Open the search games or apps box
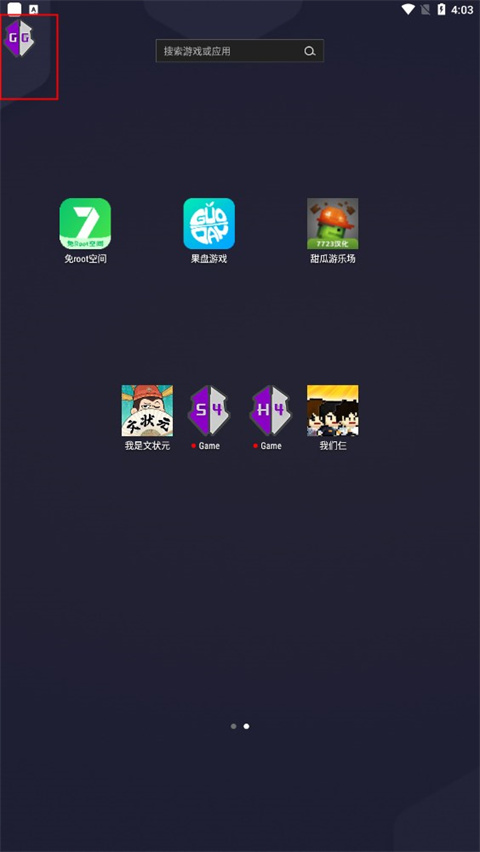 pos(240,51)
